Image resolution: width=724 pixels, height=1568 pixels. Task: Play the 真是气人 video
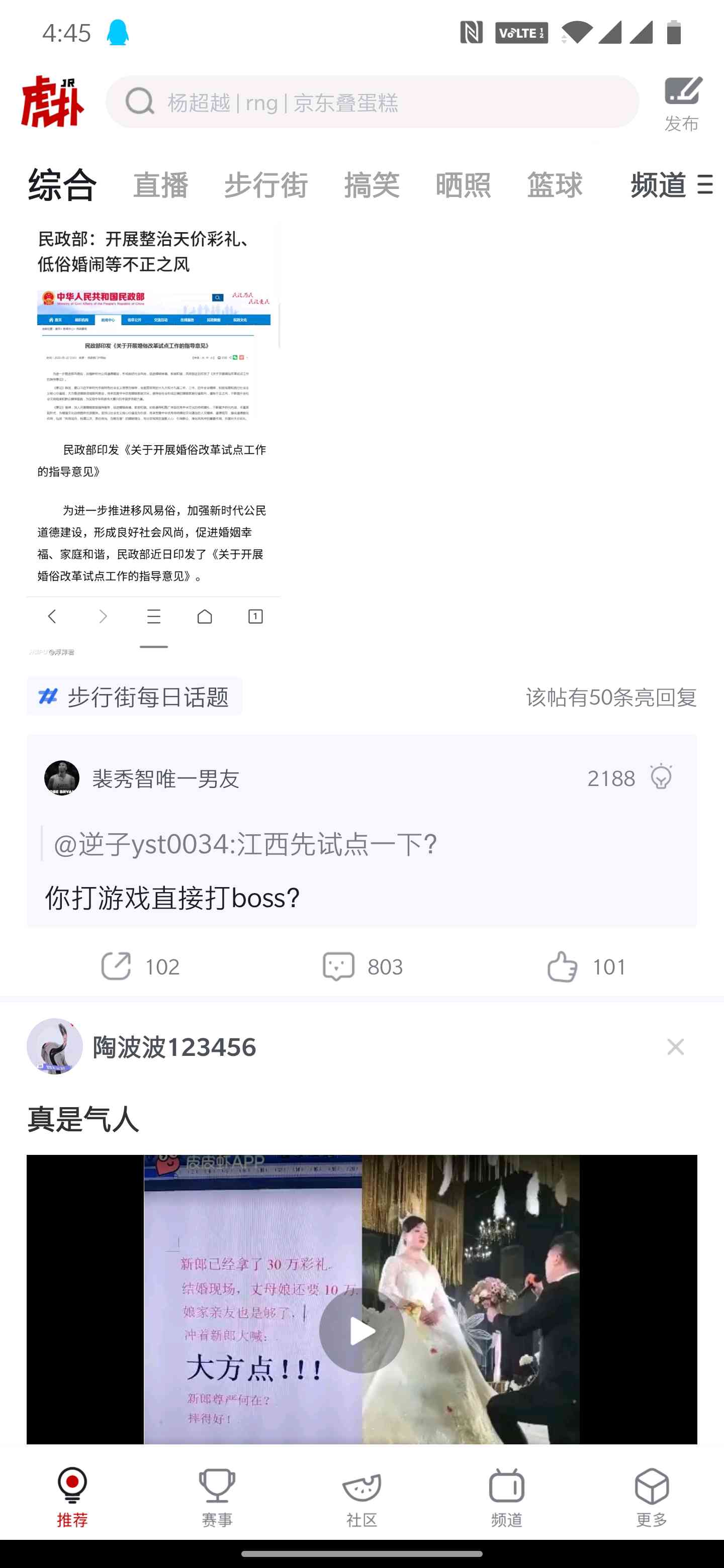(x=361, y=1330)
